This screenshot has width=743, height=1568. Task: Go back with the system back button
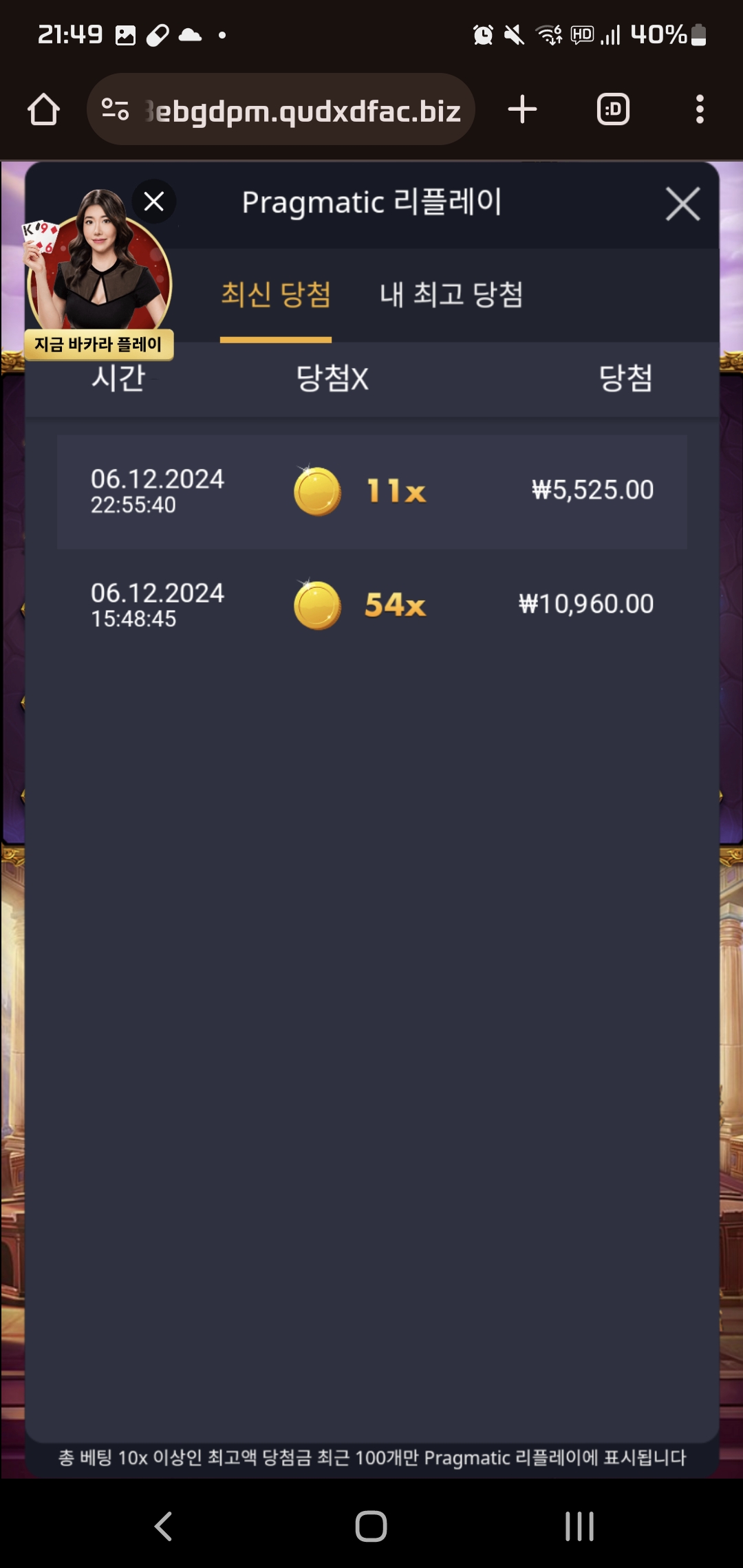pos(163,1526)
